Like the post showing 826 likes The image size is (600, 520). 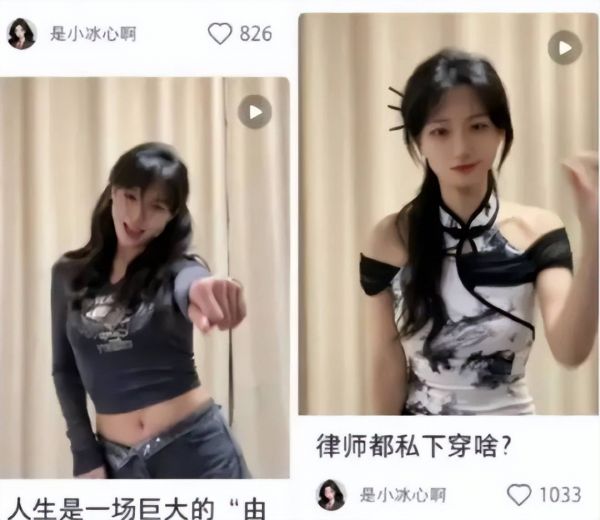click(x=220, y=33)
